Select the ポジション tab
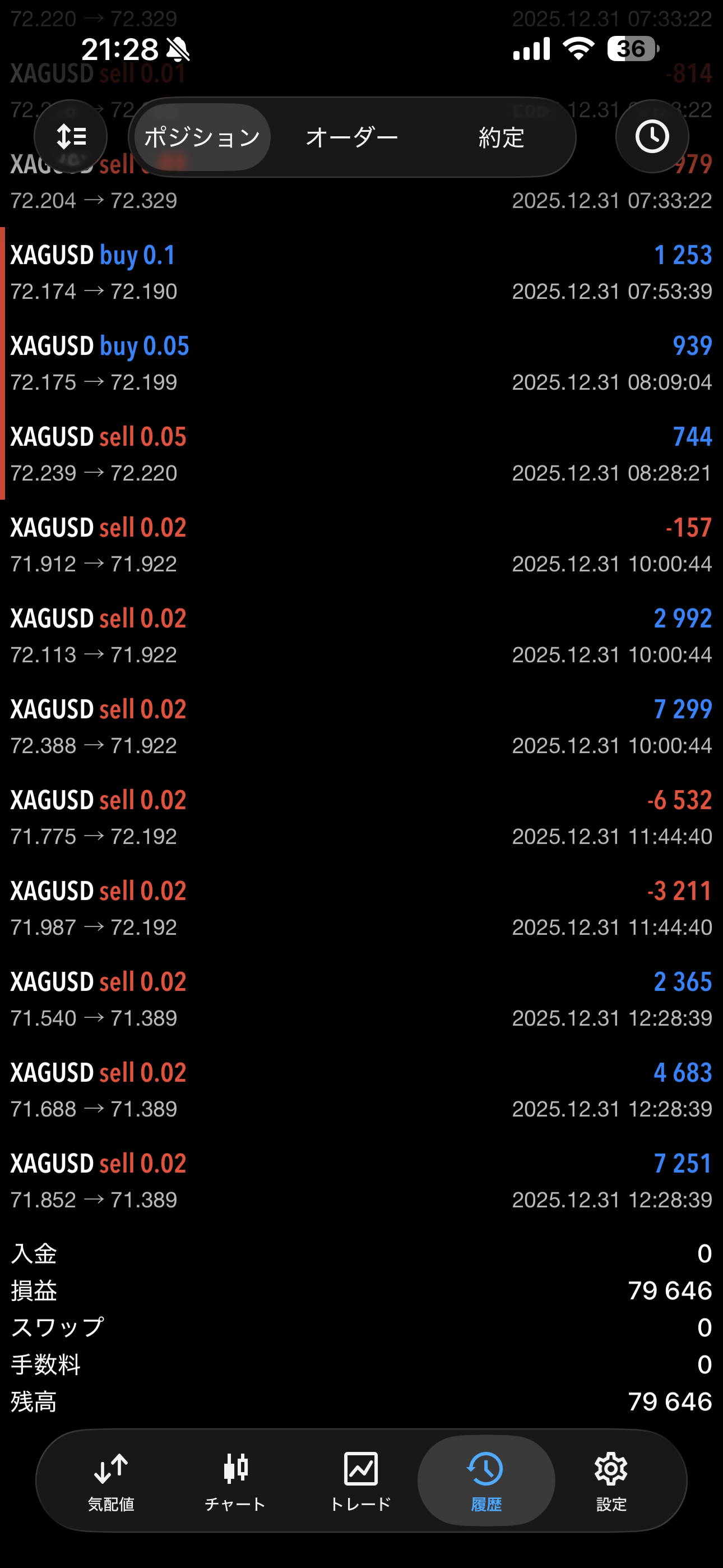This screenshot has height=1568, width=723. point(202,137)
